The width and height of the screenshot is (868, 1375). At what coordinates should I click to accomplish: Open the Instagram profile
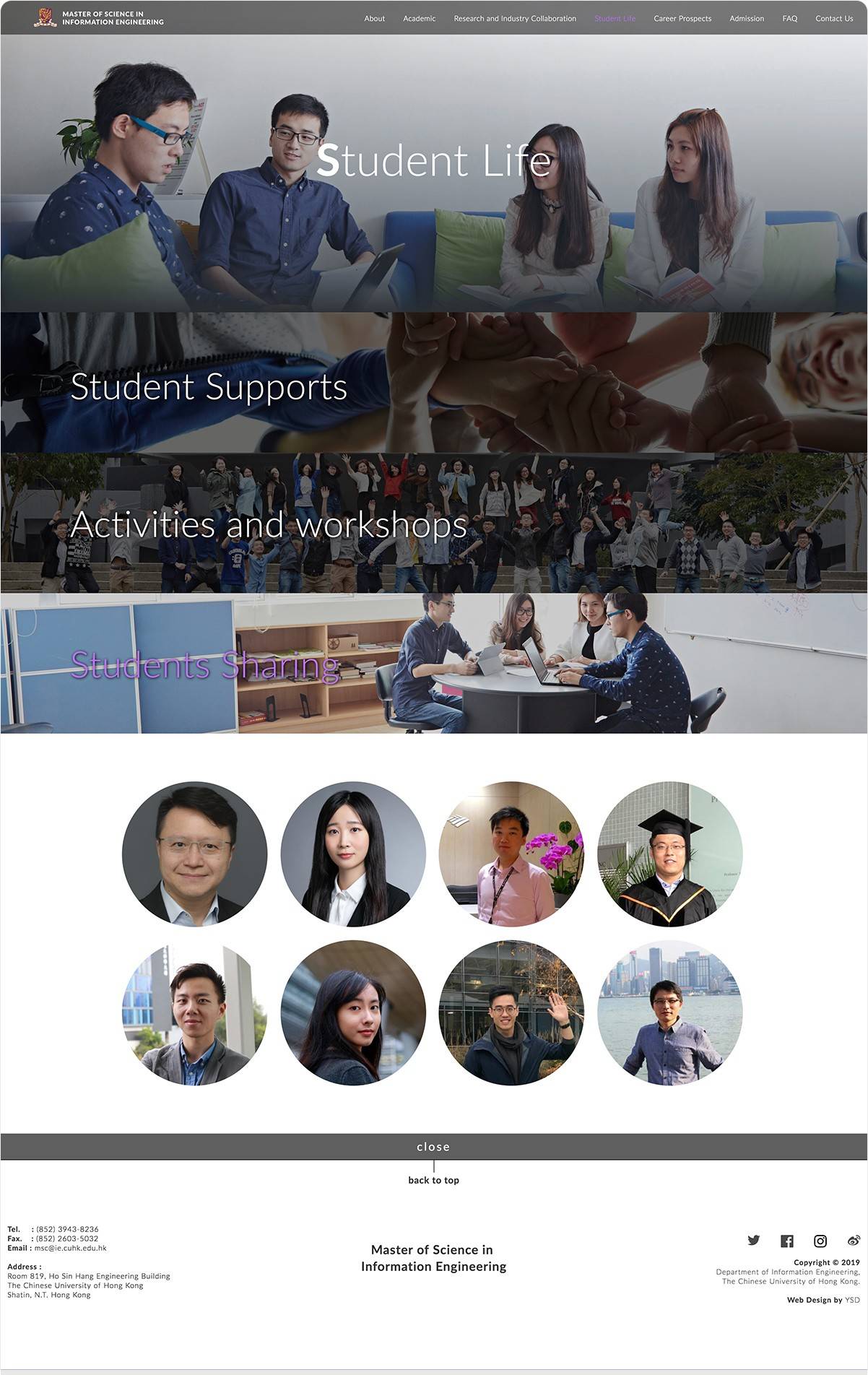pos(820,1241)
